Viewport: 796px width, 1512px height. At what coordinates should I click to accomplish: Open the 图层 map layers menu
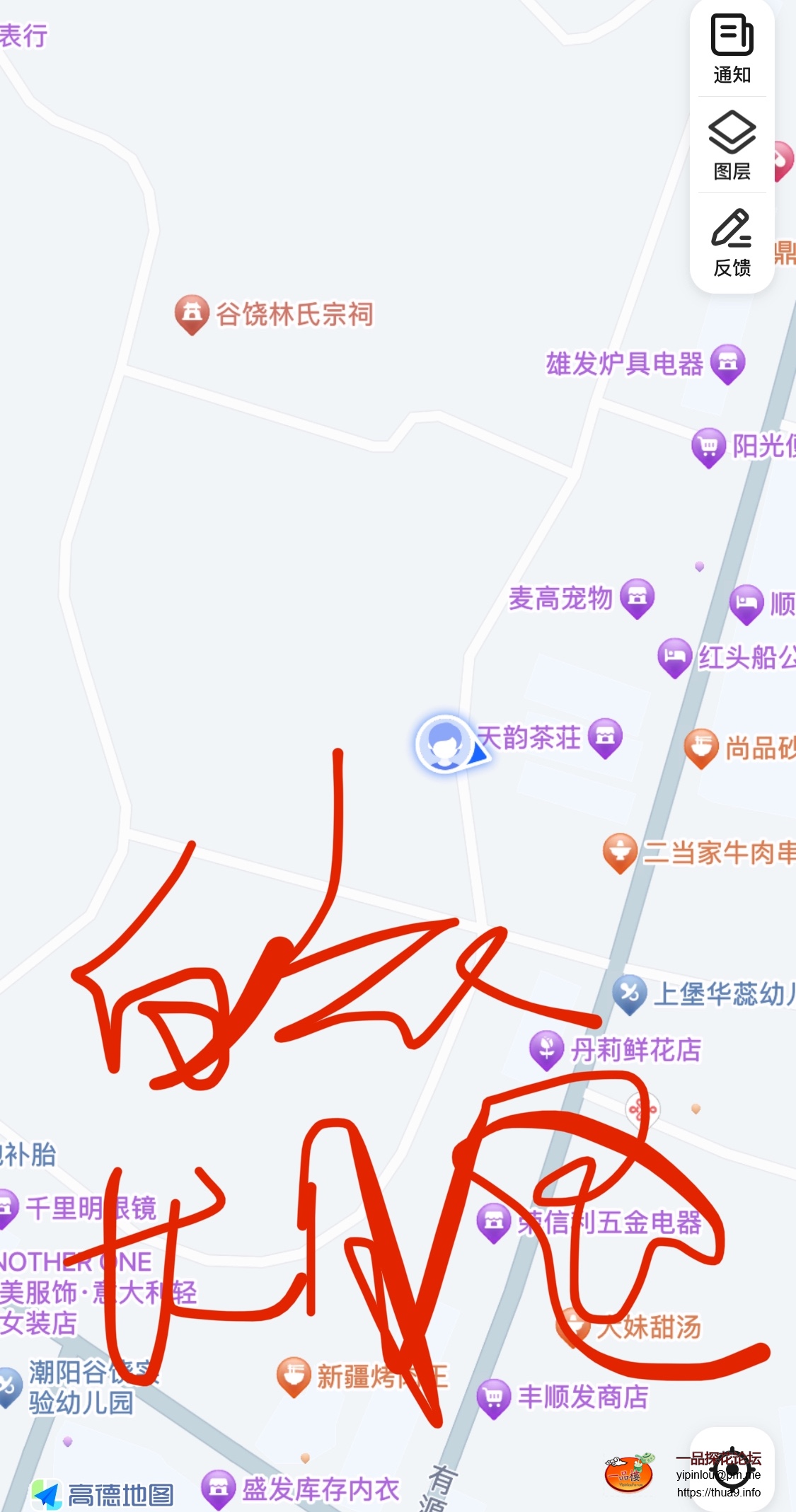732,145
